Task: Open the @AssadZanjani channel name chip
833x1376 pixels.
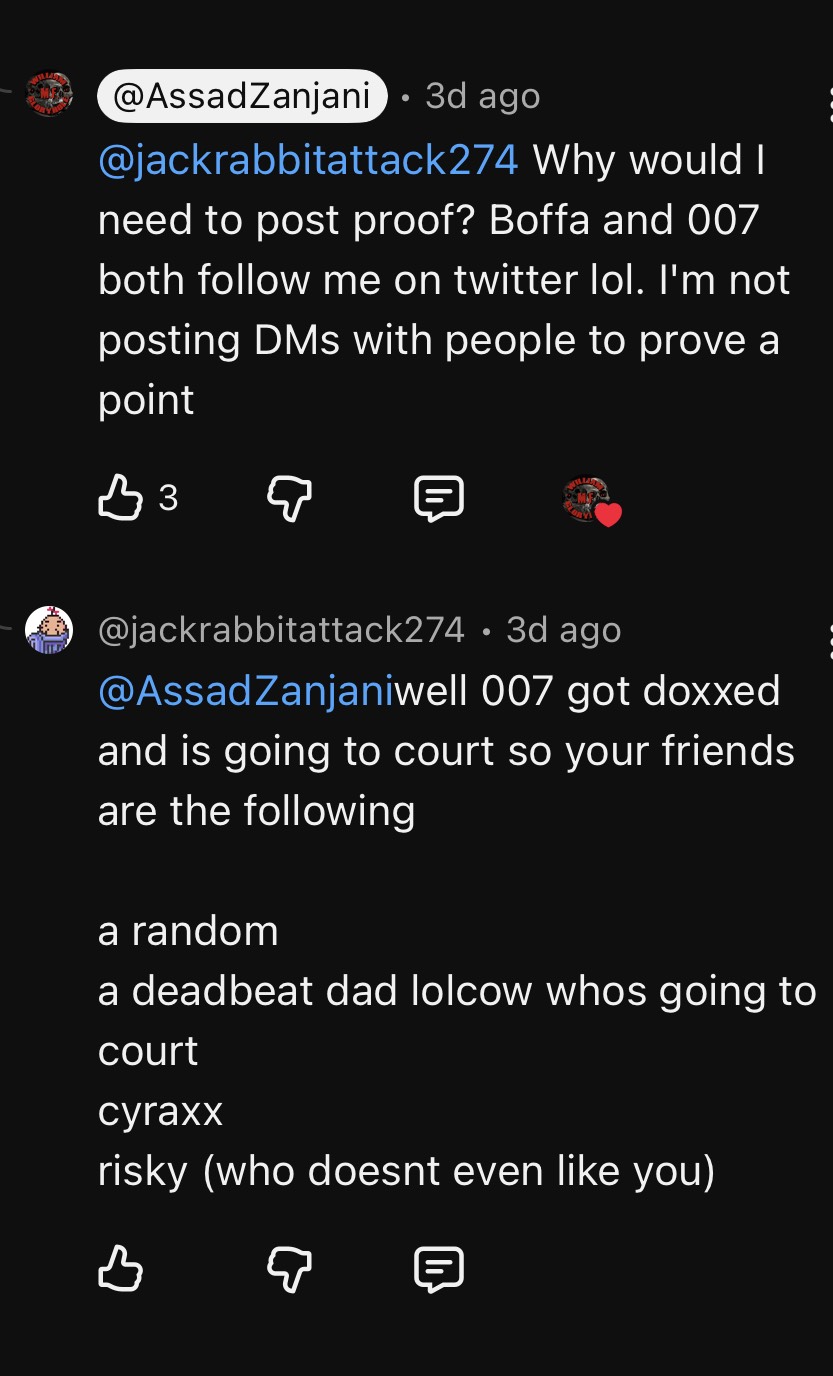Action: point(242,96)
